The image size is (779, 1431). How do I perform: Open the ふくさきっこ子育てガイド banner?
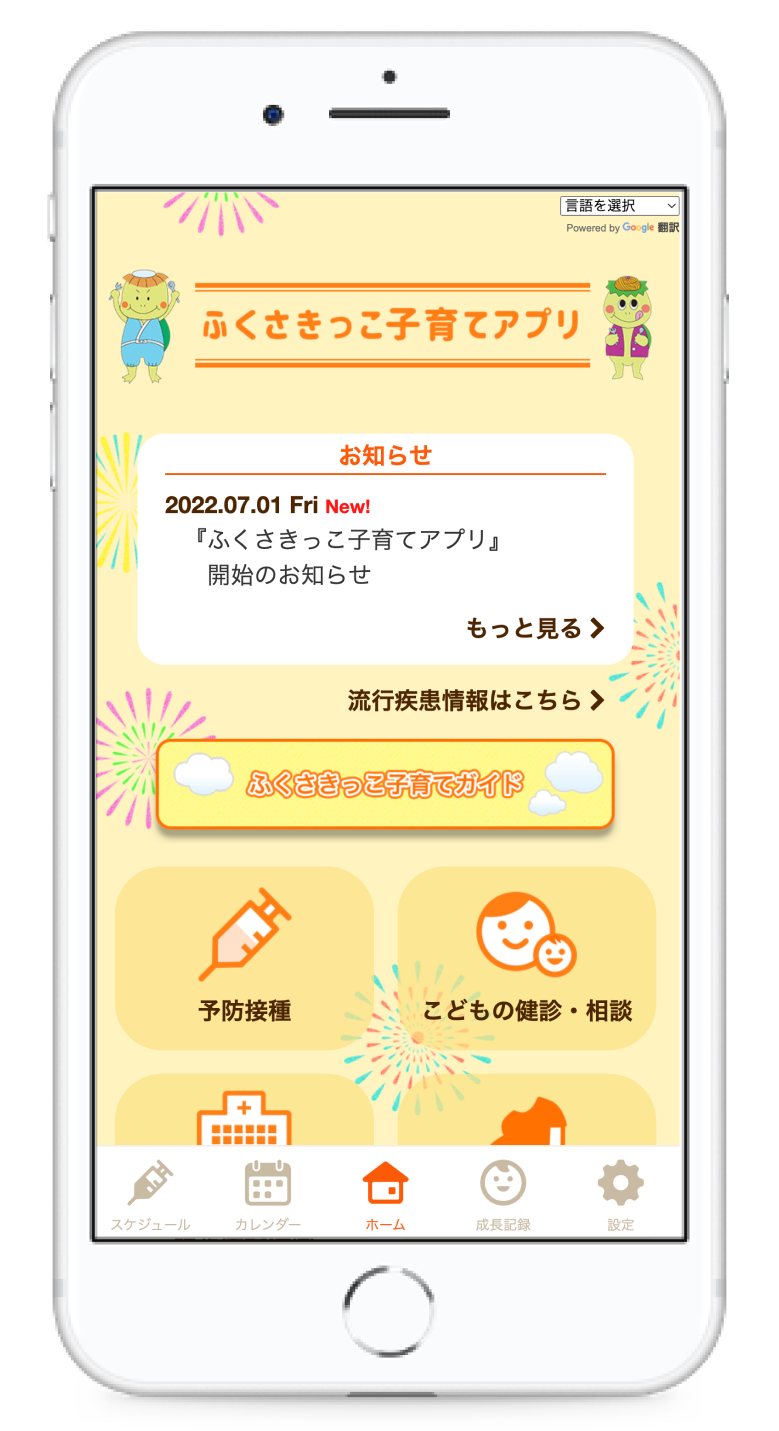(x=385, y=784)
